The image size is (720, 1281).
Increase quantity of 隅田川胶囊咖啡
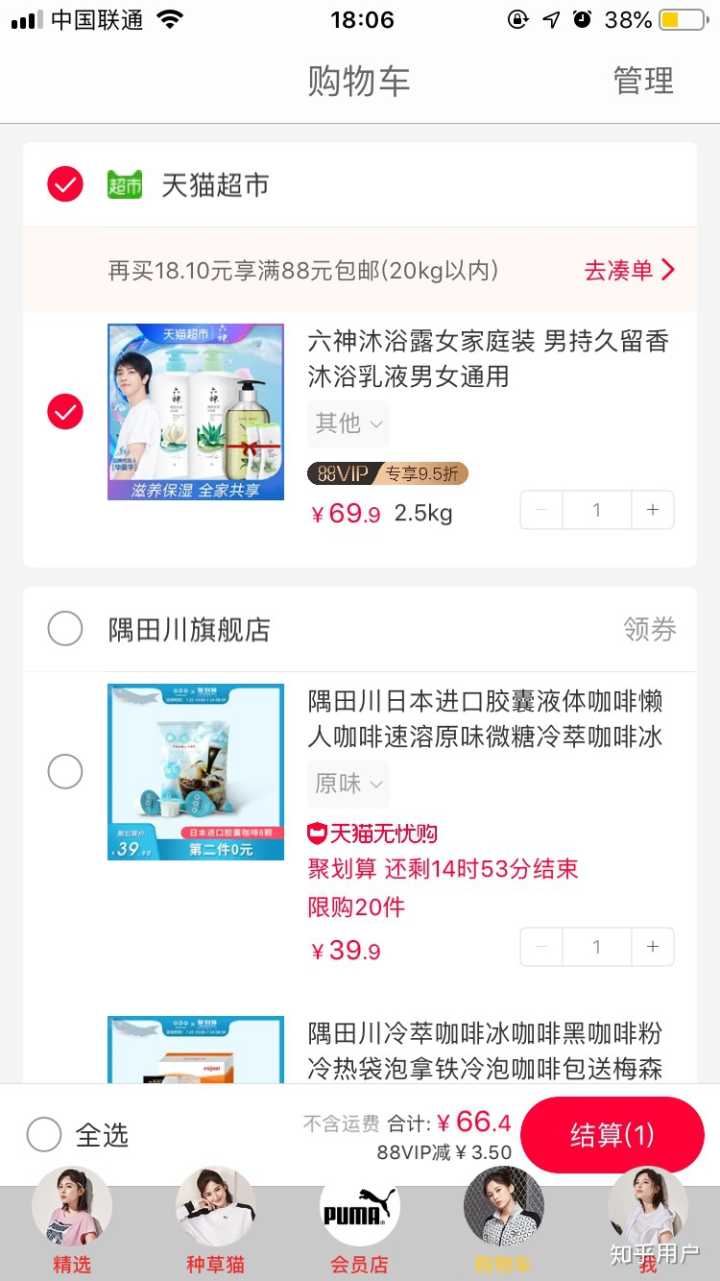652,947
